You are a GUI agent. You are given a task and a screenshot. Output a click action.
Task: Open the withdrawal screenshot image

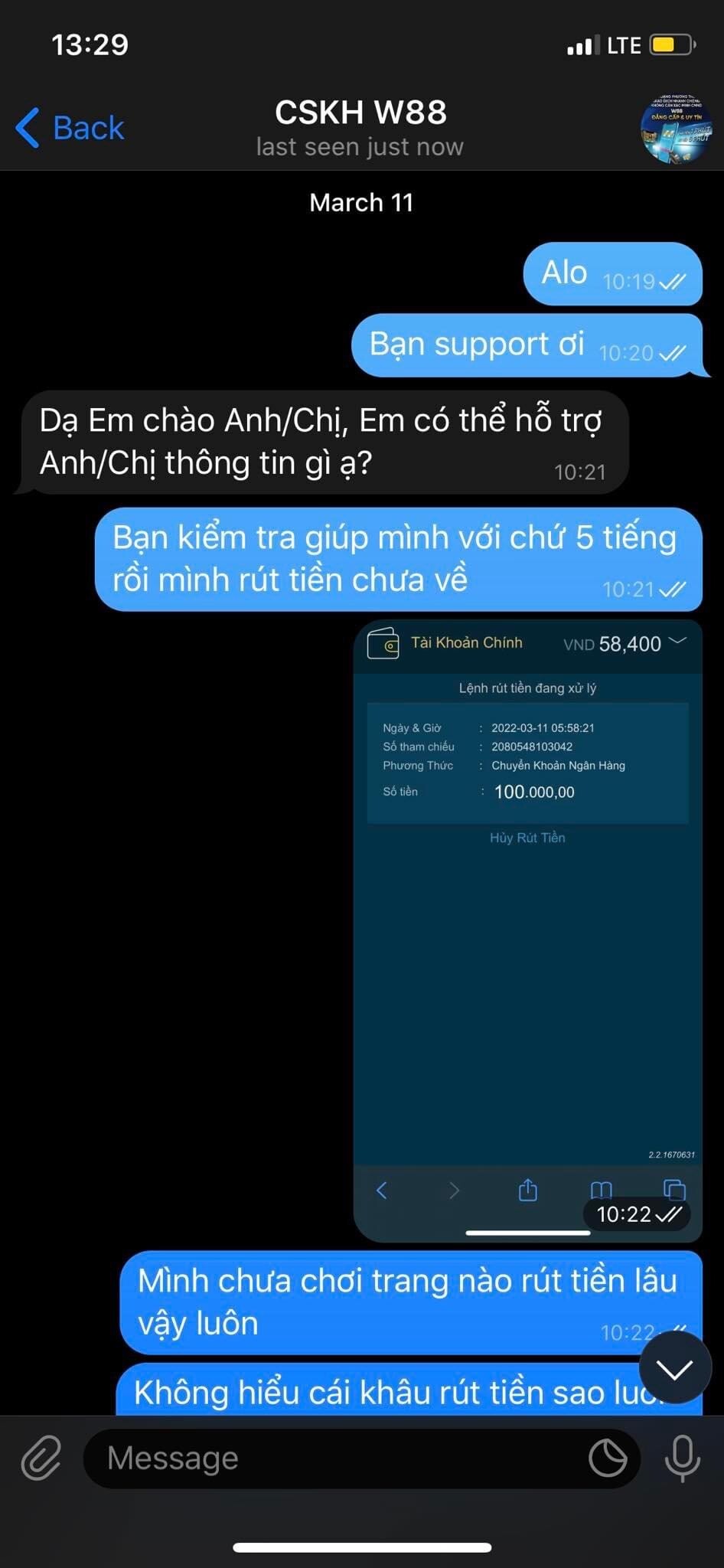click(x=527, y=930)
